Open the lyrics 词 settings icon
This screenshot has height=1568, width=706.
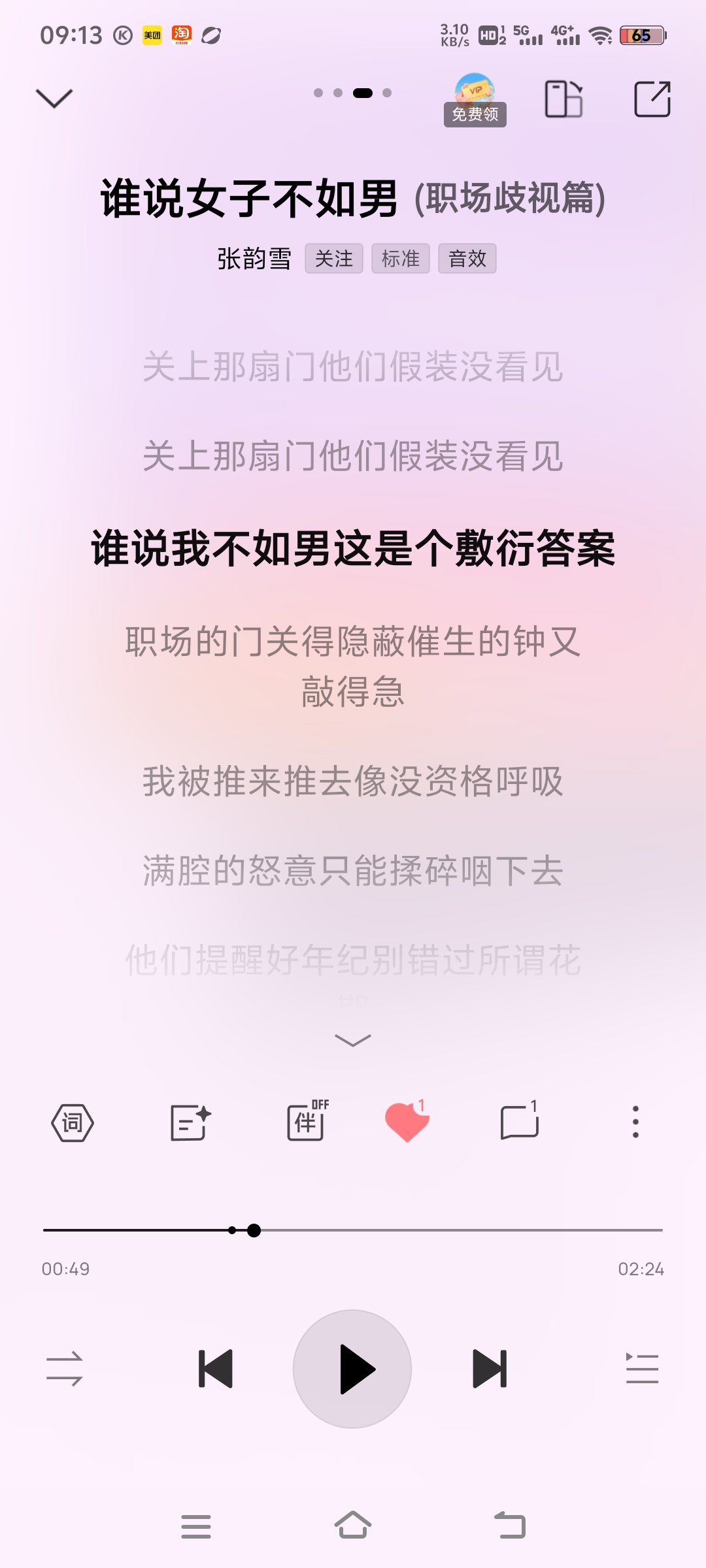[73, 1122]
